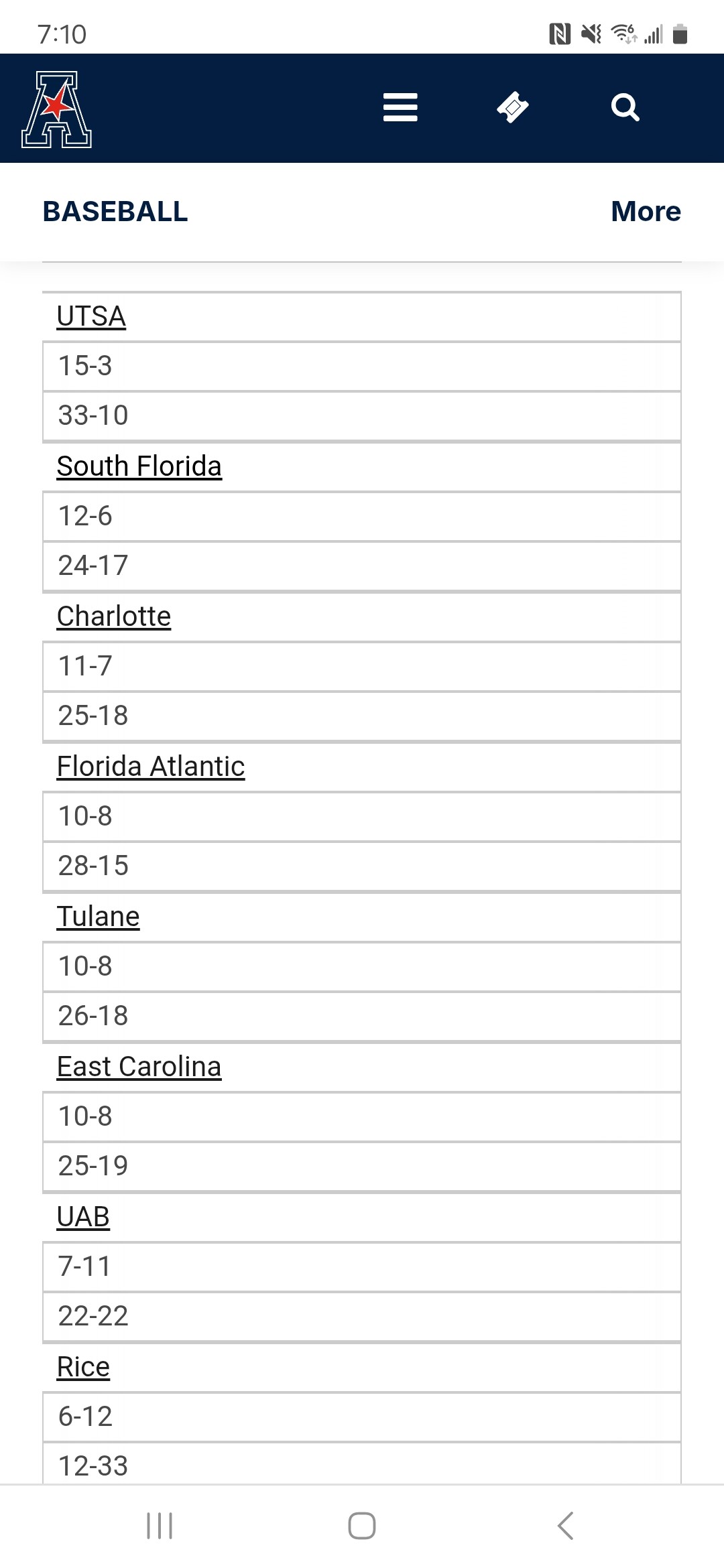The image size is (724, 1568).
Task: Go to American conference logo home
Action: [57, 109]
